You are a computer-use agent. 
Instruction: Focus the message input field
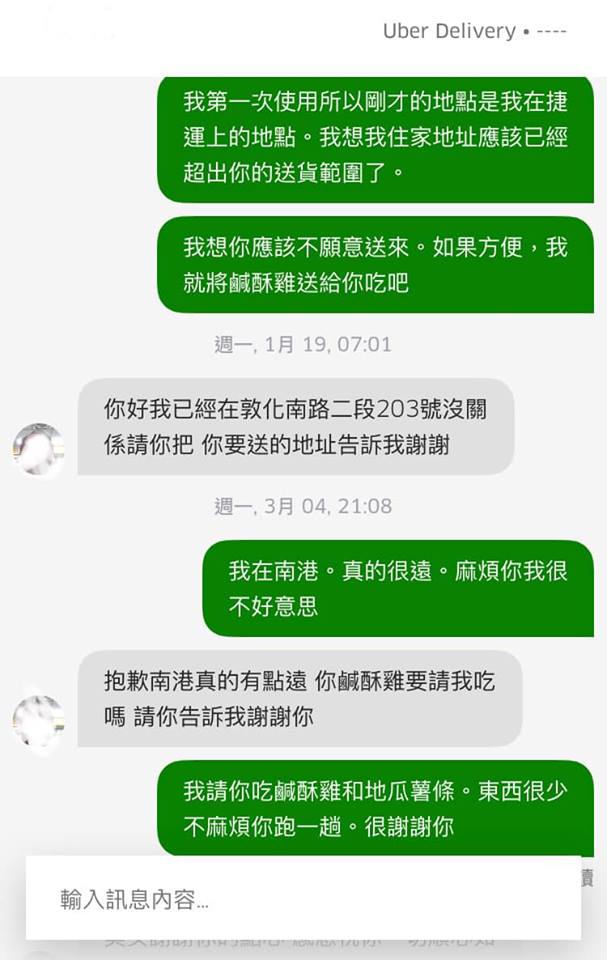[300, 898]
